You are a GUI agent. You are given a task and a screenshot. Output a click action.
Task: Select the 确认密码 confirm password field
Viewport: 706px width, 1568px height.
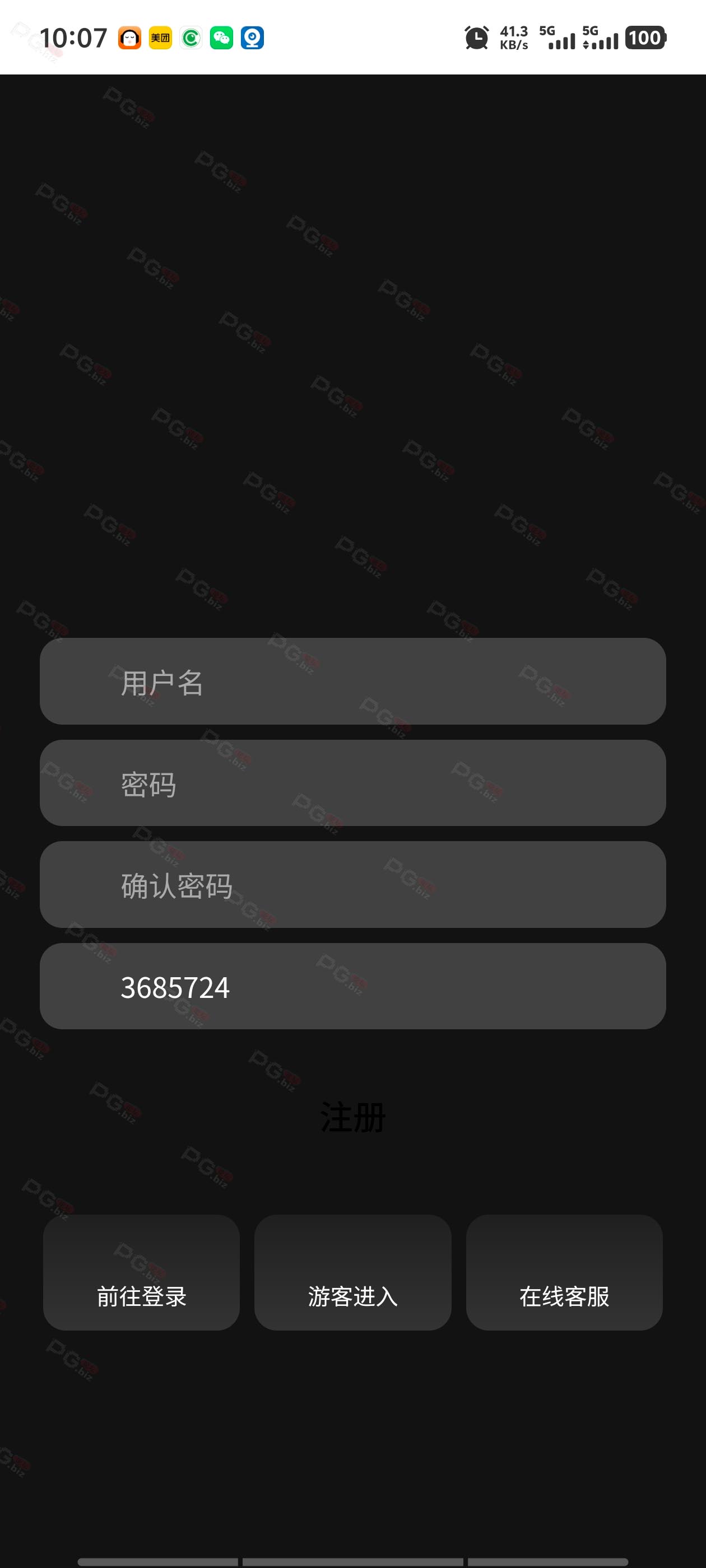click(352, 884)
